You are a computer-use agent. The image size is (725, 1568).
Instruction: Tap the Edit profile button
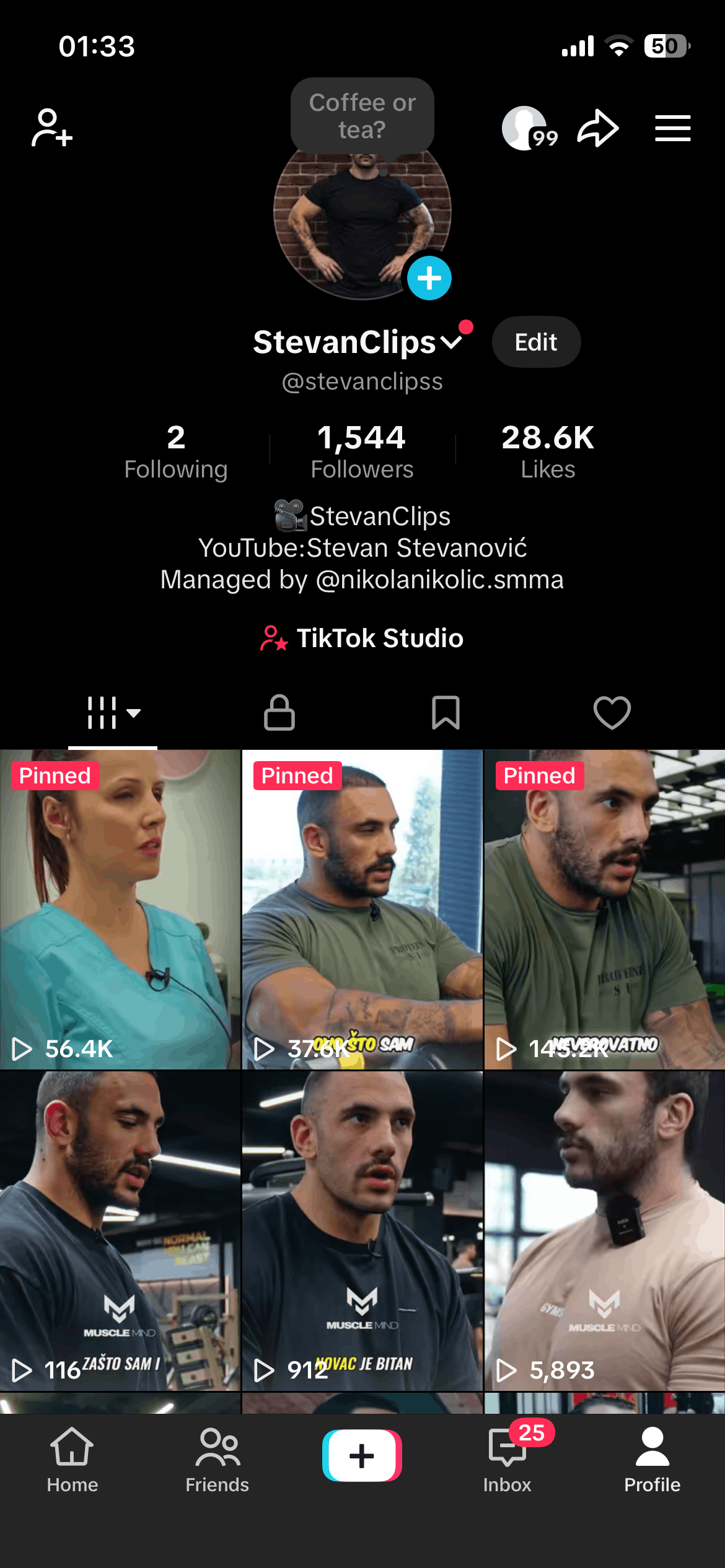coord(535,341)
